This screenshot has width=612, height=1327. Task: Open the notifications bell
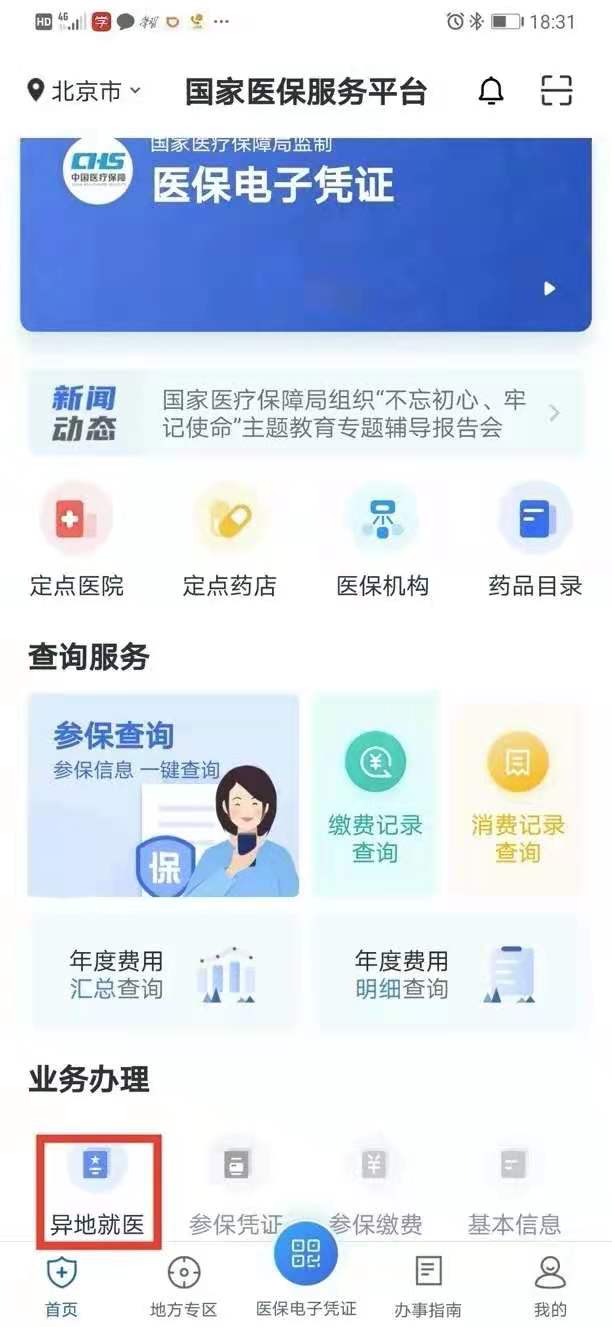click(x=490, y=91)
